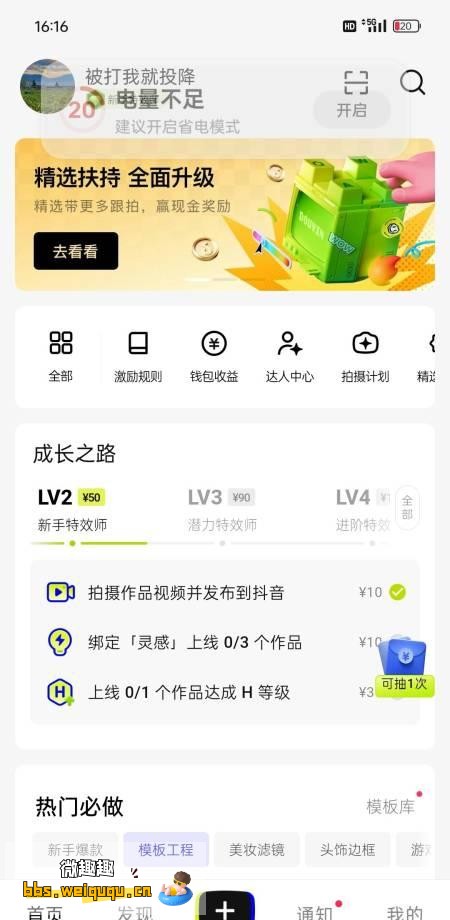Tap the 可抽1次 red envelope
The image size is (450, 920).
tap(404, 666)
